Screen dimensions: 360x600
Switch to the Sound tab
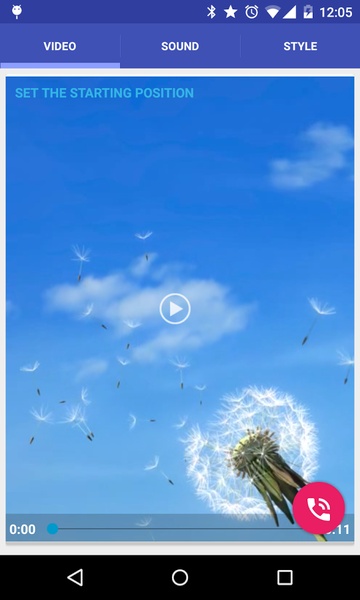pyautogui.click(x=180, y=46)
